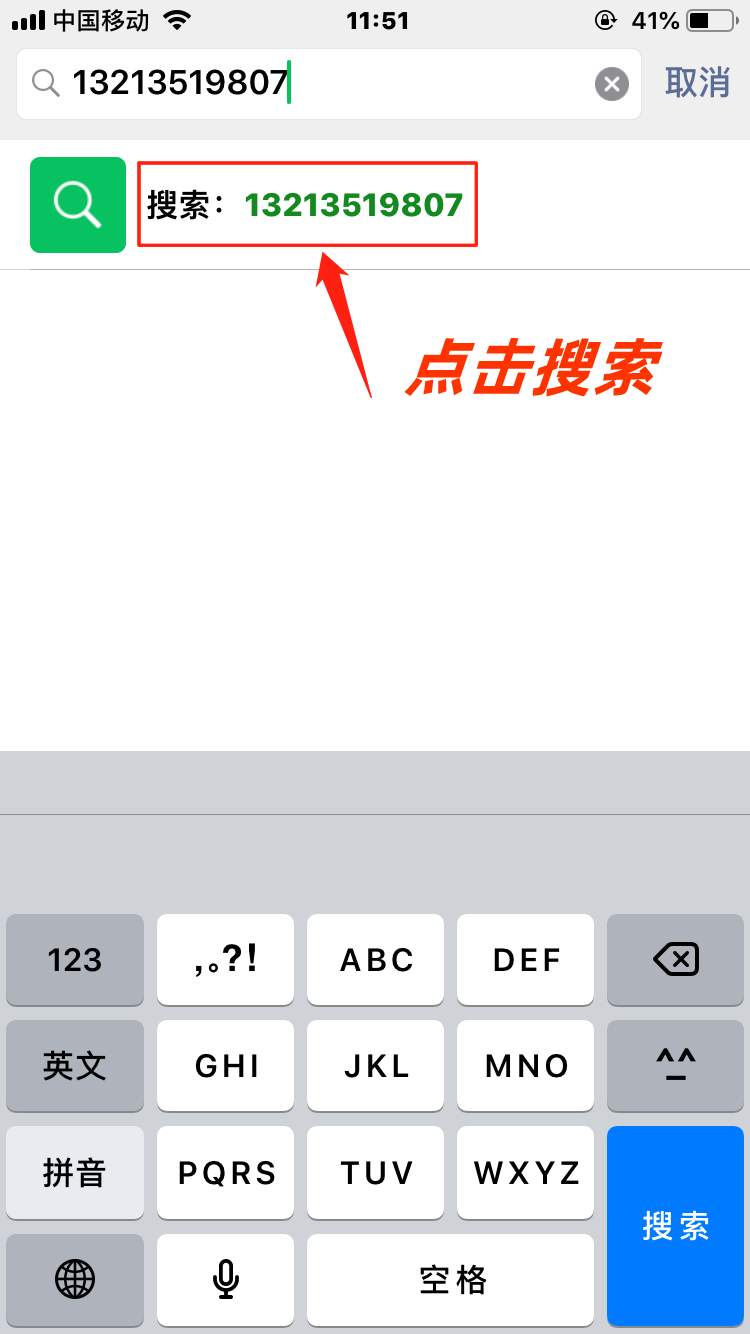Tap 取消 to cancel the search

tap(697, 83)
